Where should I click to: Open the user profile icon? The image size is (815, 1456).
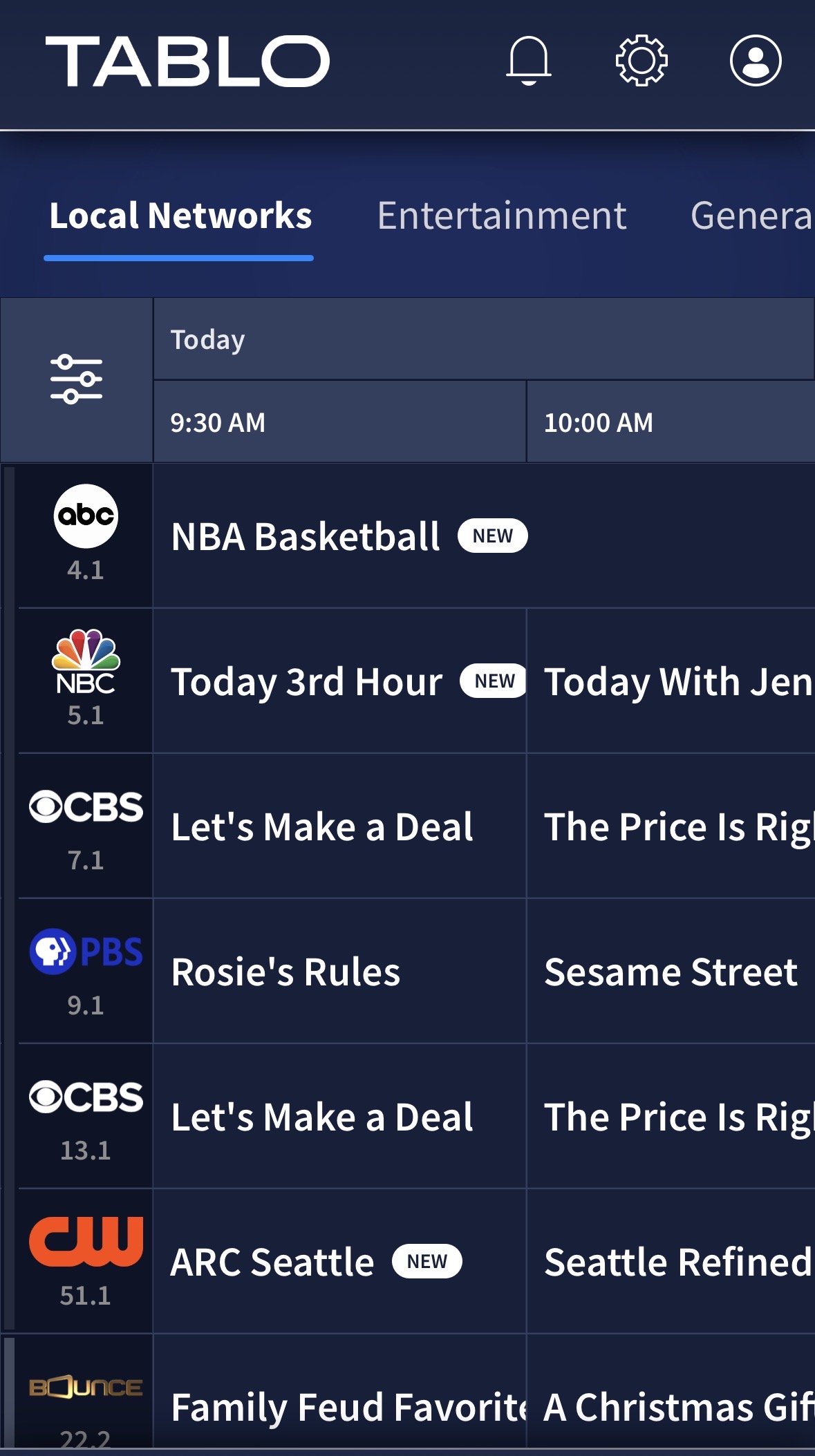click(756, 61)
